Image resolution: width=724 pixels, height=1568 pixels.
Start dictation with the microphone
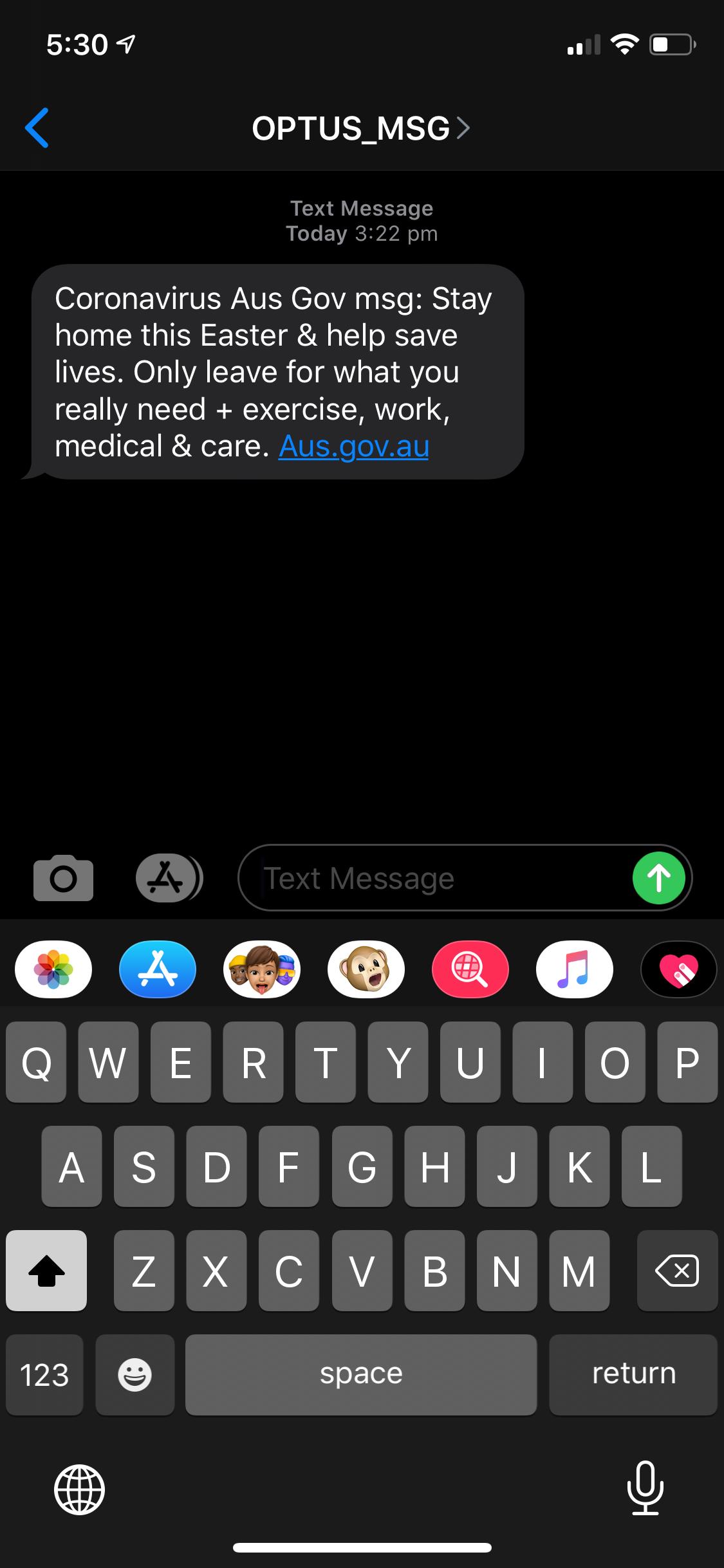click(x=645, y=1488)
